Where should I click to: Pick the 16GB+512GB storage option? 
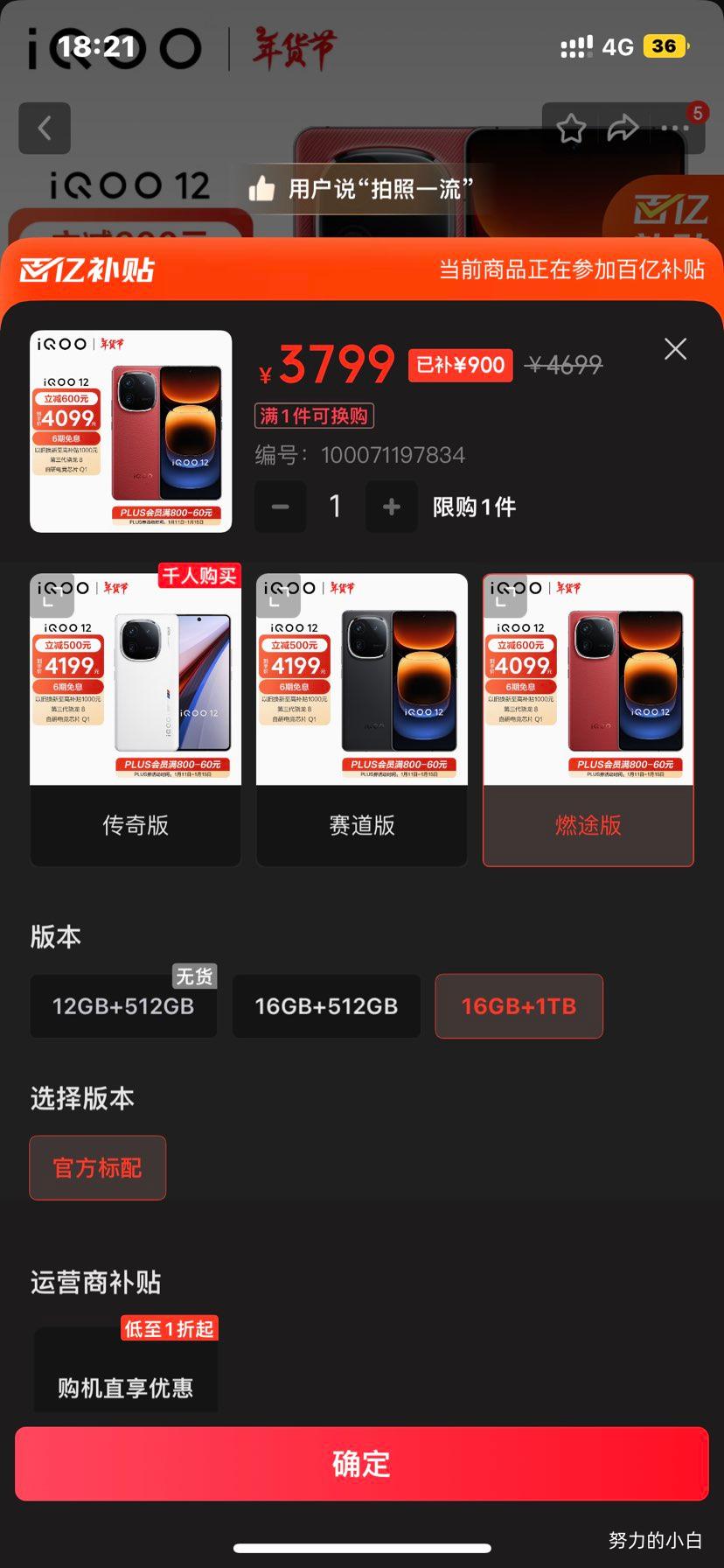(x=325, y=1006)
